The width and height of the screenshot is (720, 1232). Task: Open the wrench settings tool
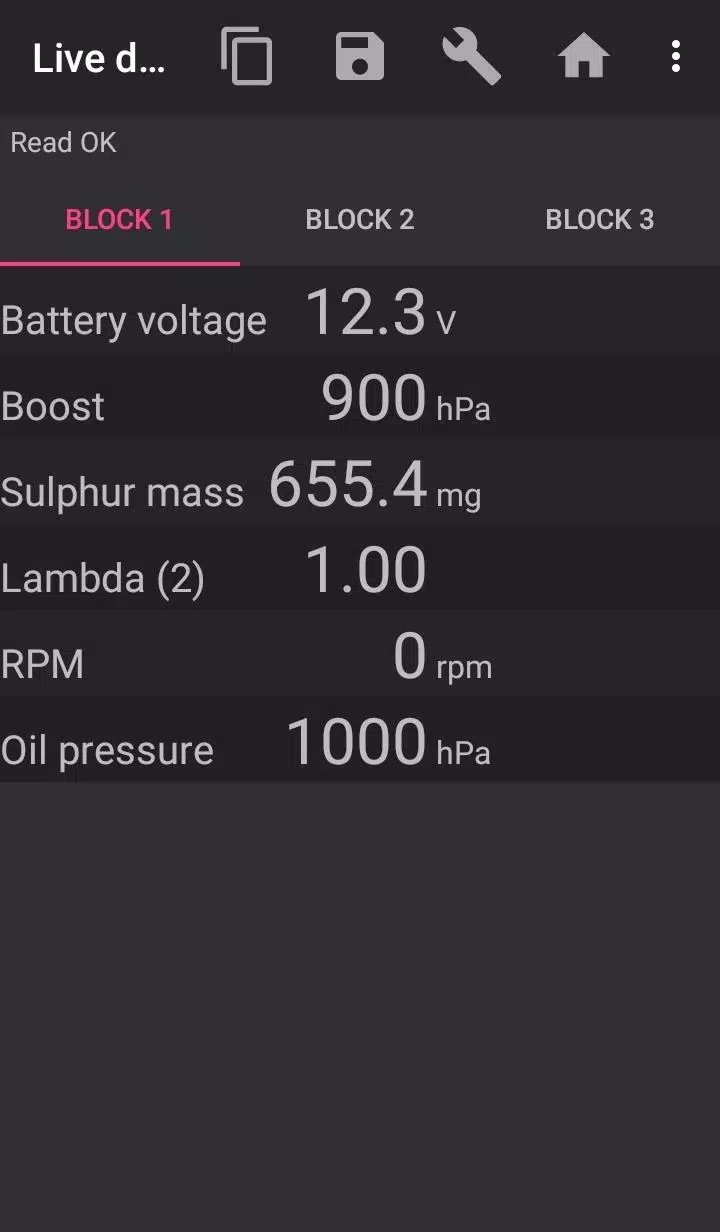tap(473, 57)
